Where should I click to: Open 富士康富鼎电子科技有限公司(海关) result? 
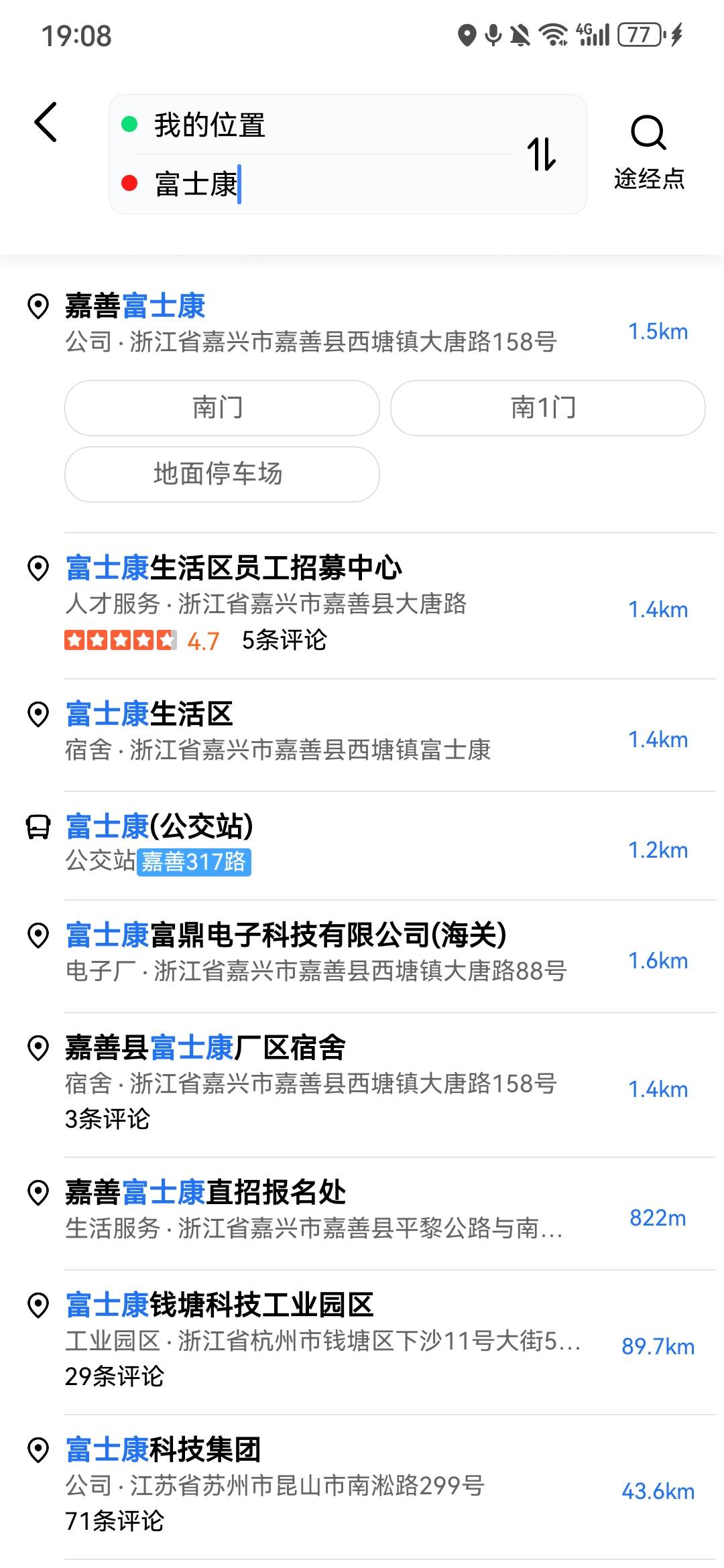[x=362, y=955]
